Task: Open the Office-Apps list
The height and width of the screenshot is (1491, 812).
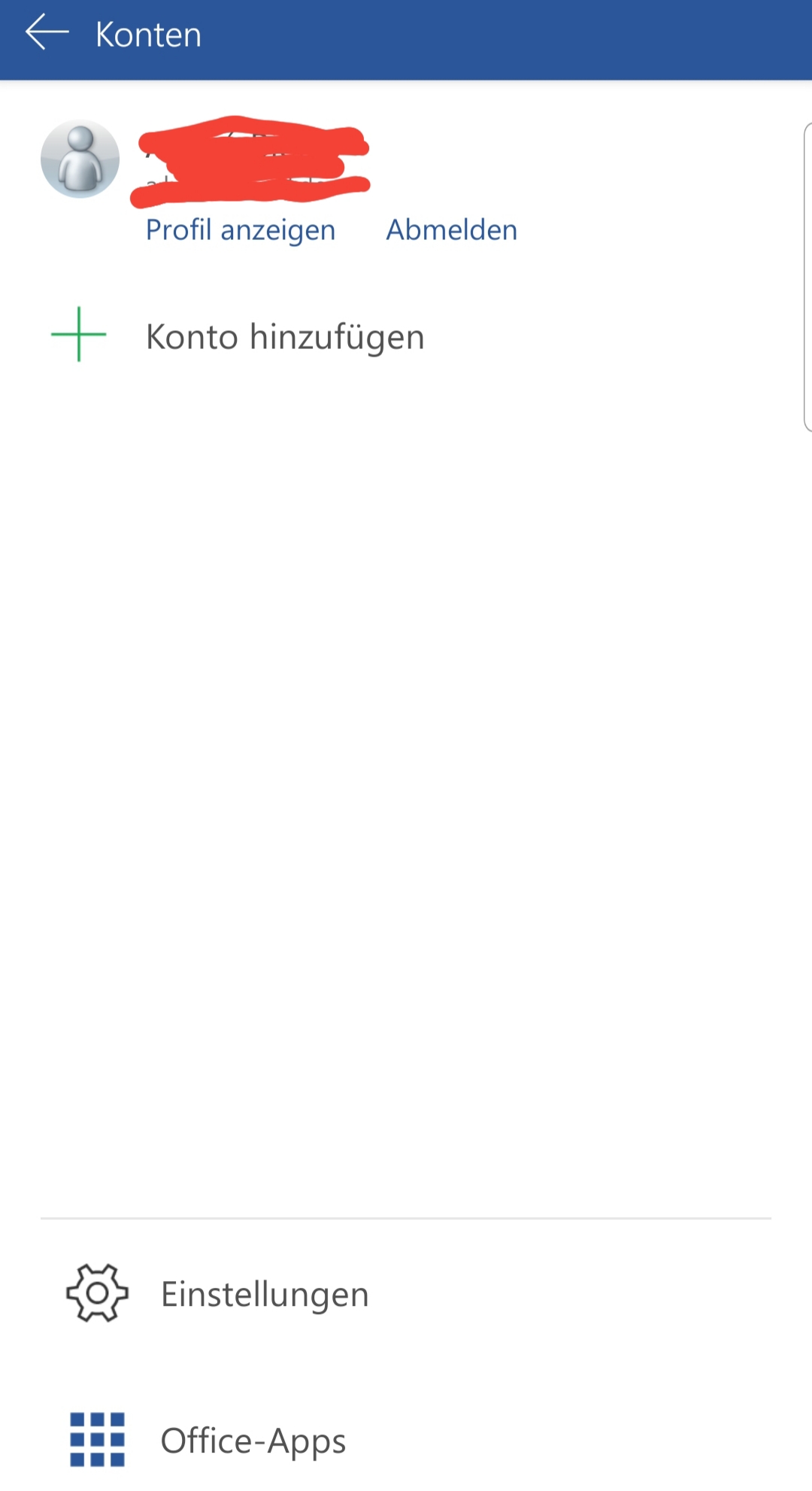Action: (253, 1441)
